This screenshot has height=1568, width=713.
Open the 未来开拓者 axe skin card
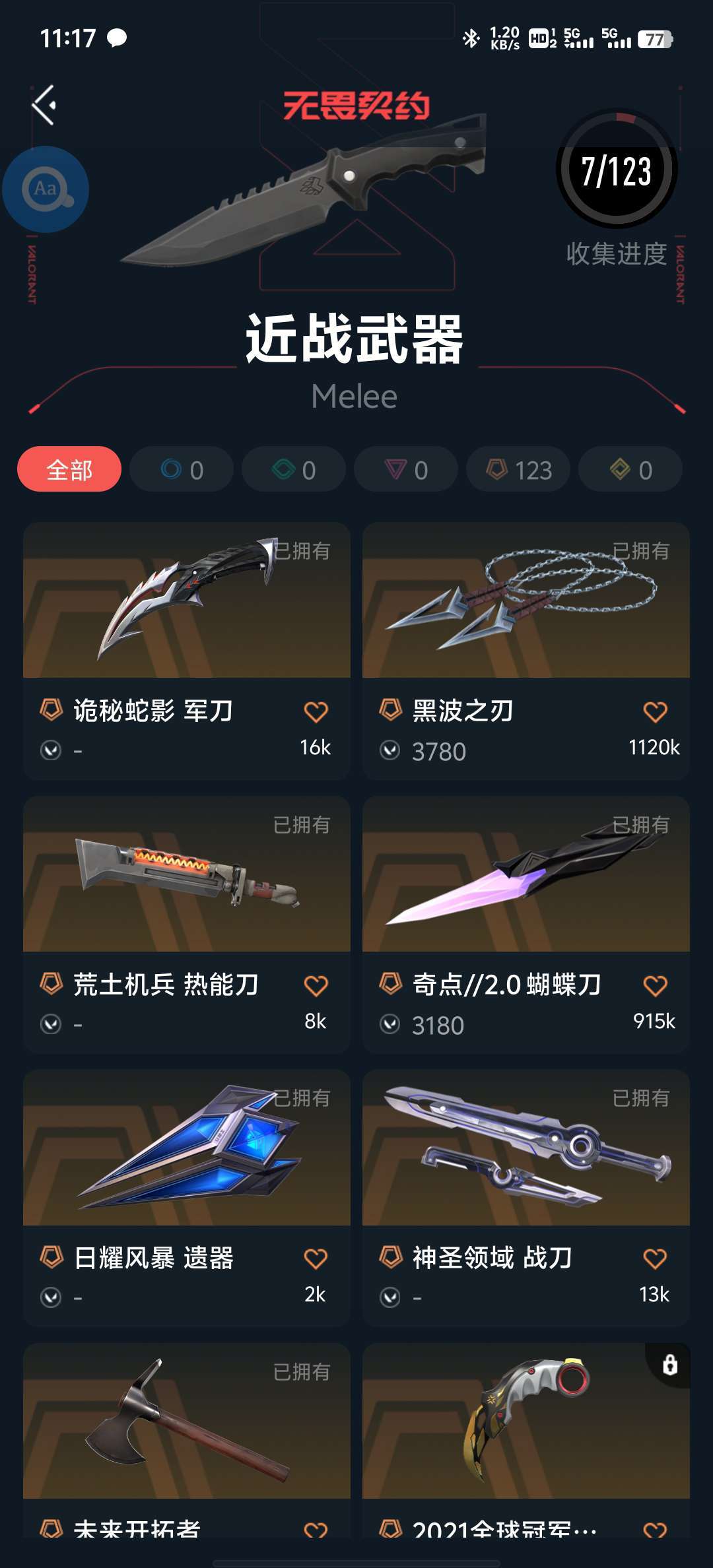(x=187, y=1441)
